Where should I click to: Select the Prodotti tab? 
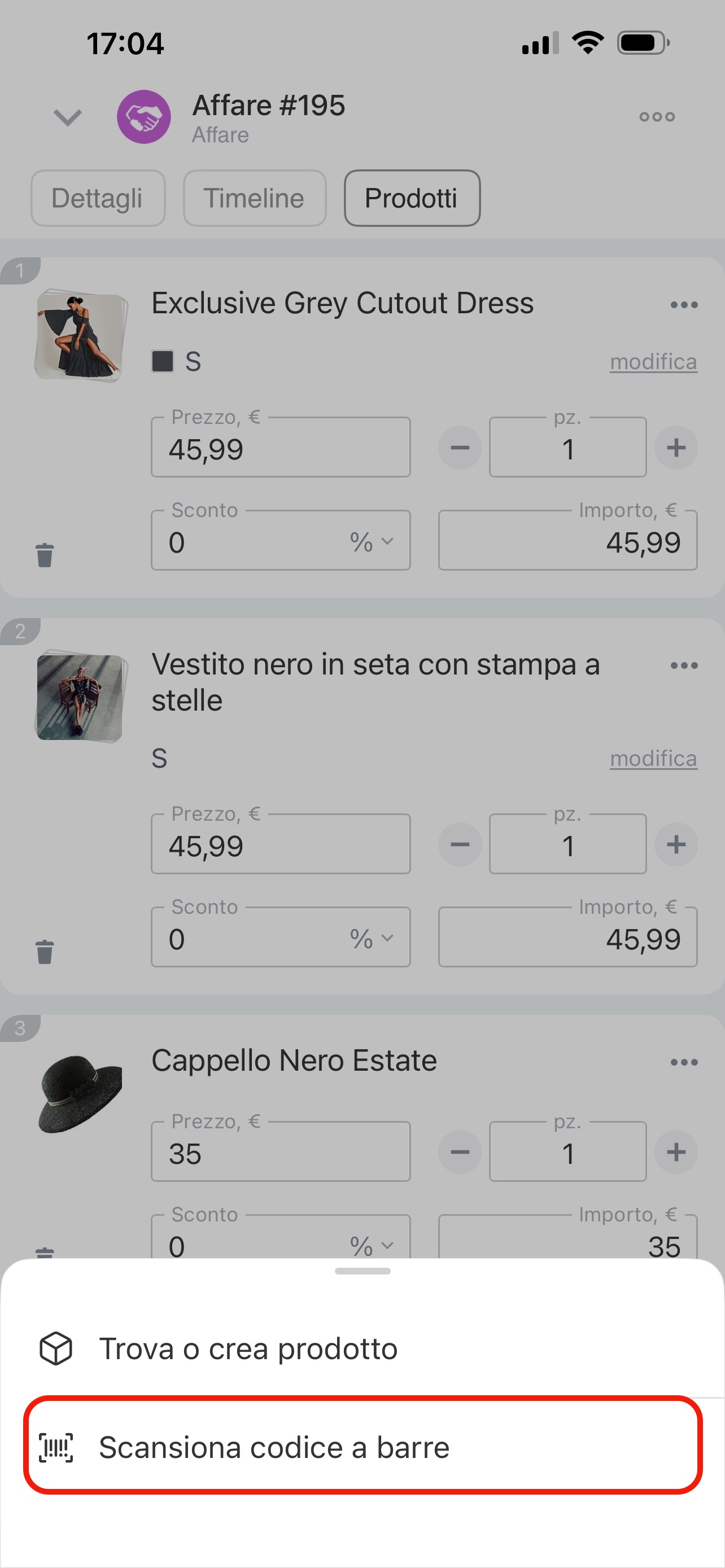(x=412, y=199)
